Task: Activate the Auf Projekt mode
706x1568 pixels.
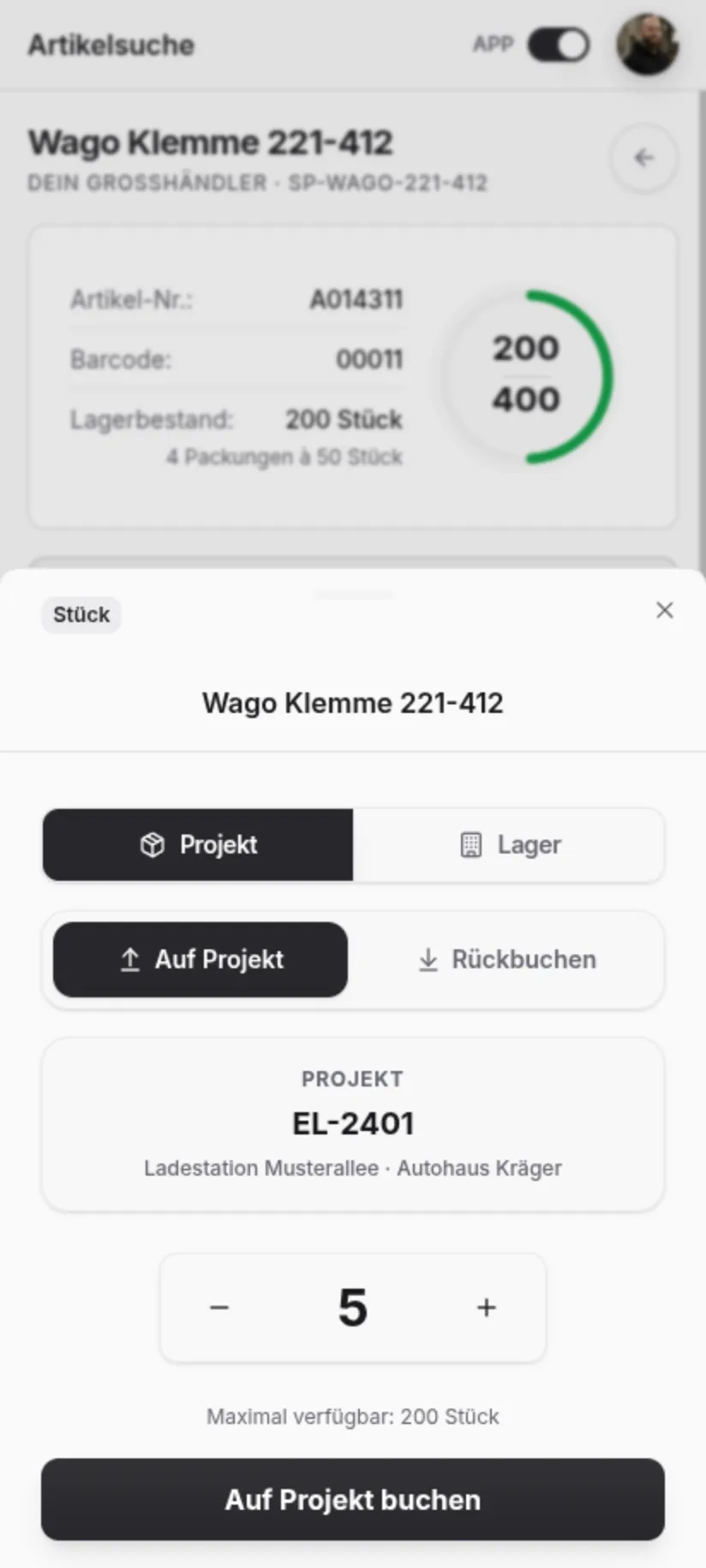Action: coord(200,960)
